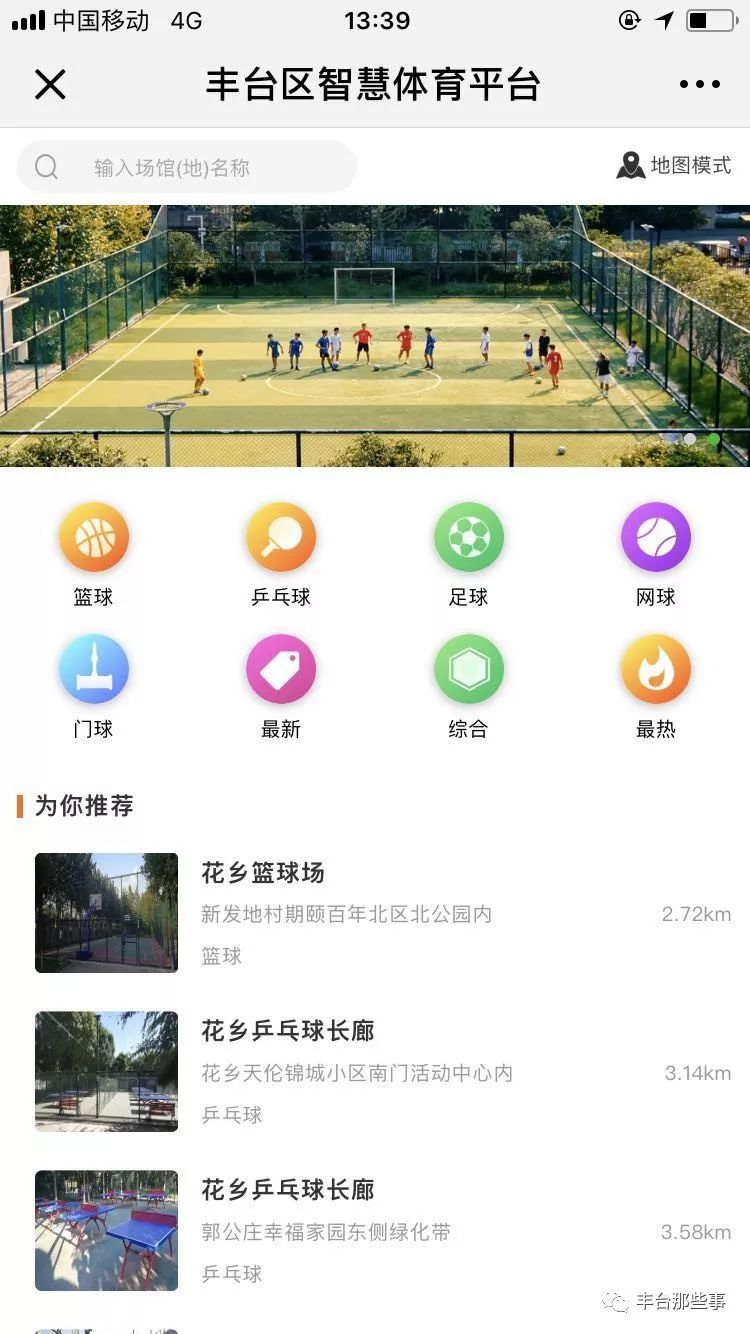
Task: Tap the ping-pong tables thumbnail near 郭公庄
Action: 106,1231
